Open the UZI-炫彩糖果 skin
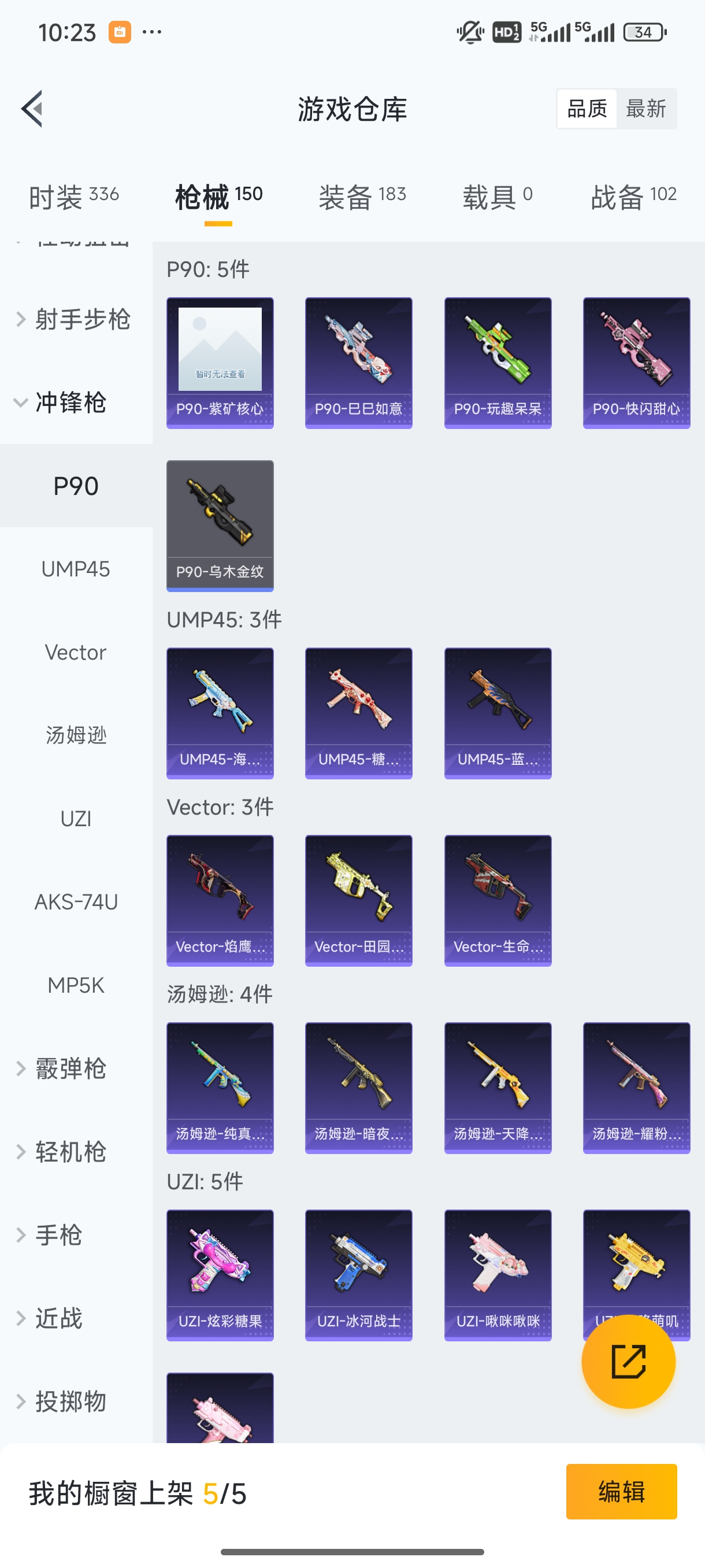Image resolution: width=705 pixels, height=1568 pixels. point(220,1275)
